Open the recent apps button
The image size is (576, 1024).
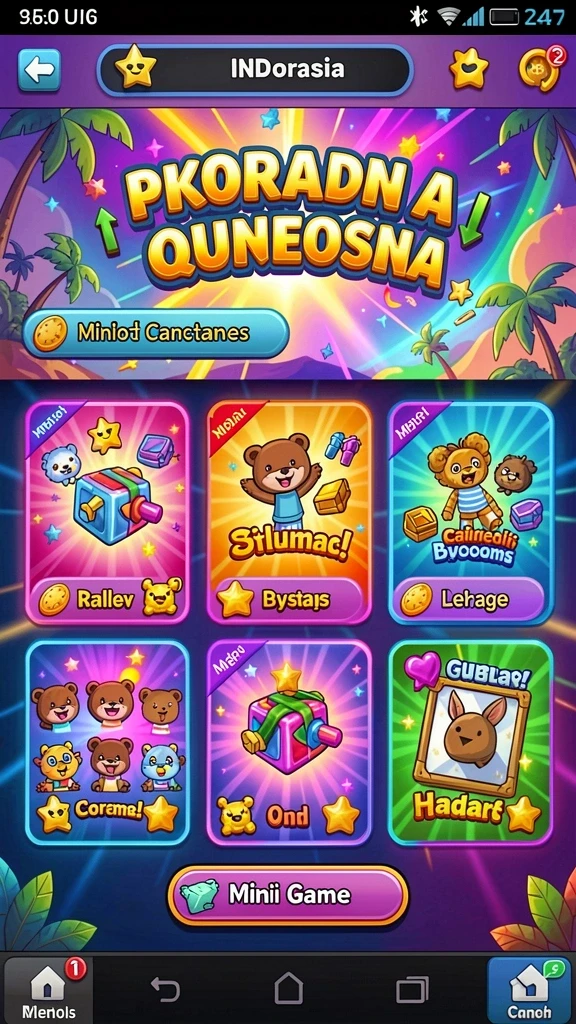pyautogui.click(x=413, y=989)
